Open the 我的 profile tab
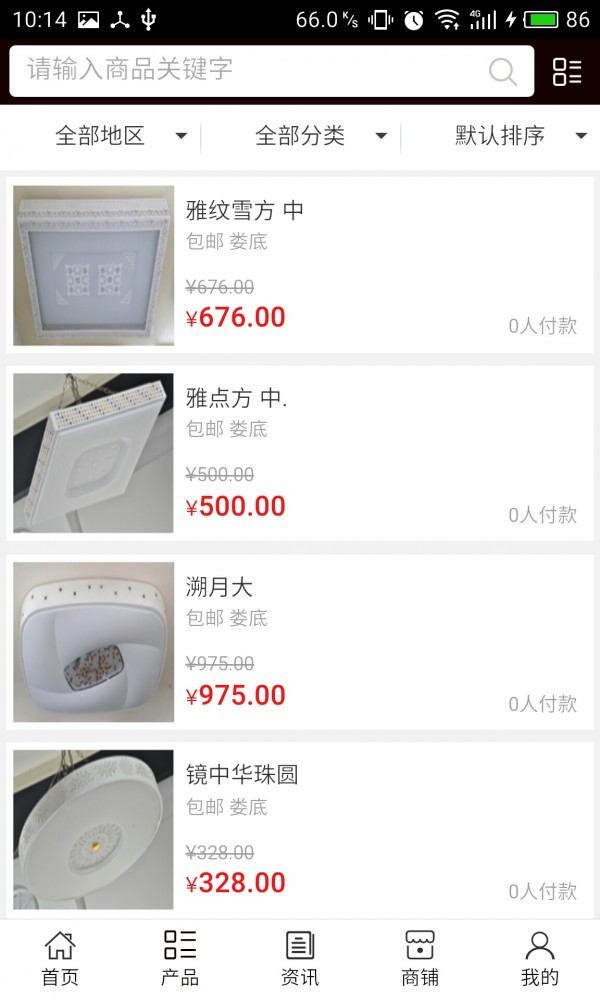Screen dimensions: 600x1000 coord(540,958)
